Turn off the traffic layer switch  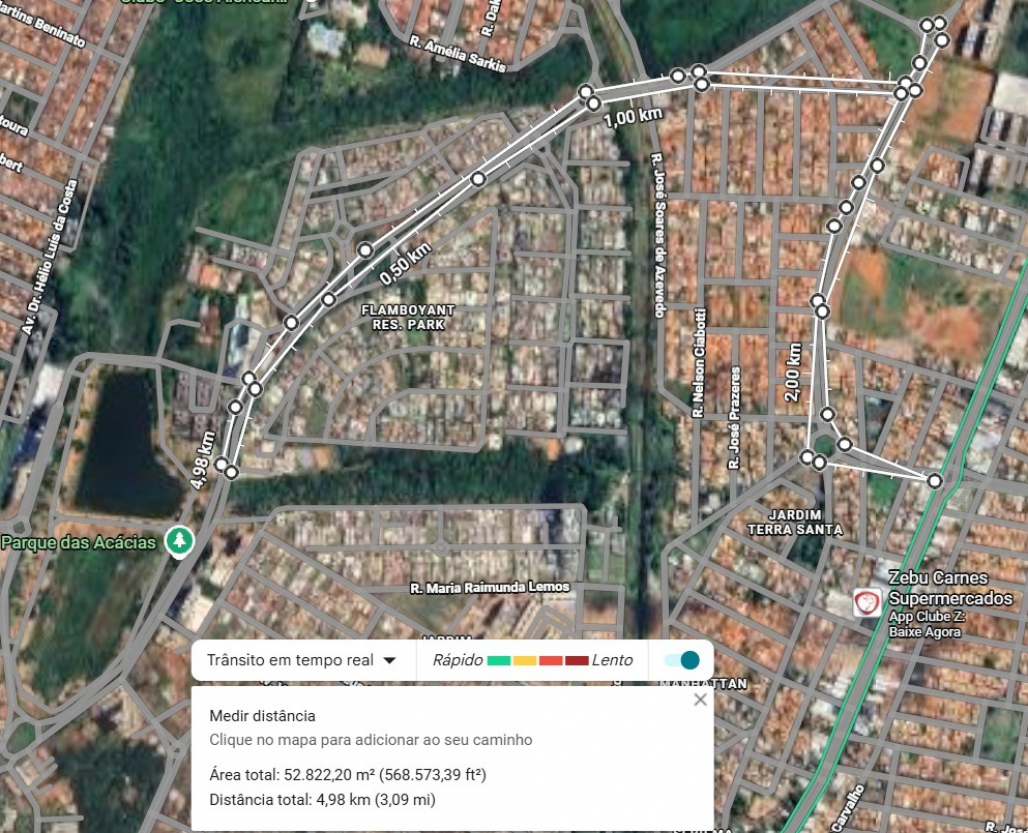click(681, 660)
